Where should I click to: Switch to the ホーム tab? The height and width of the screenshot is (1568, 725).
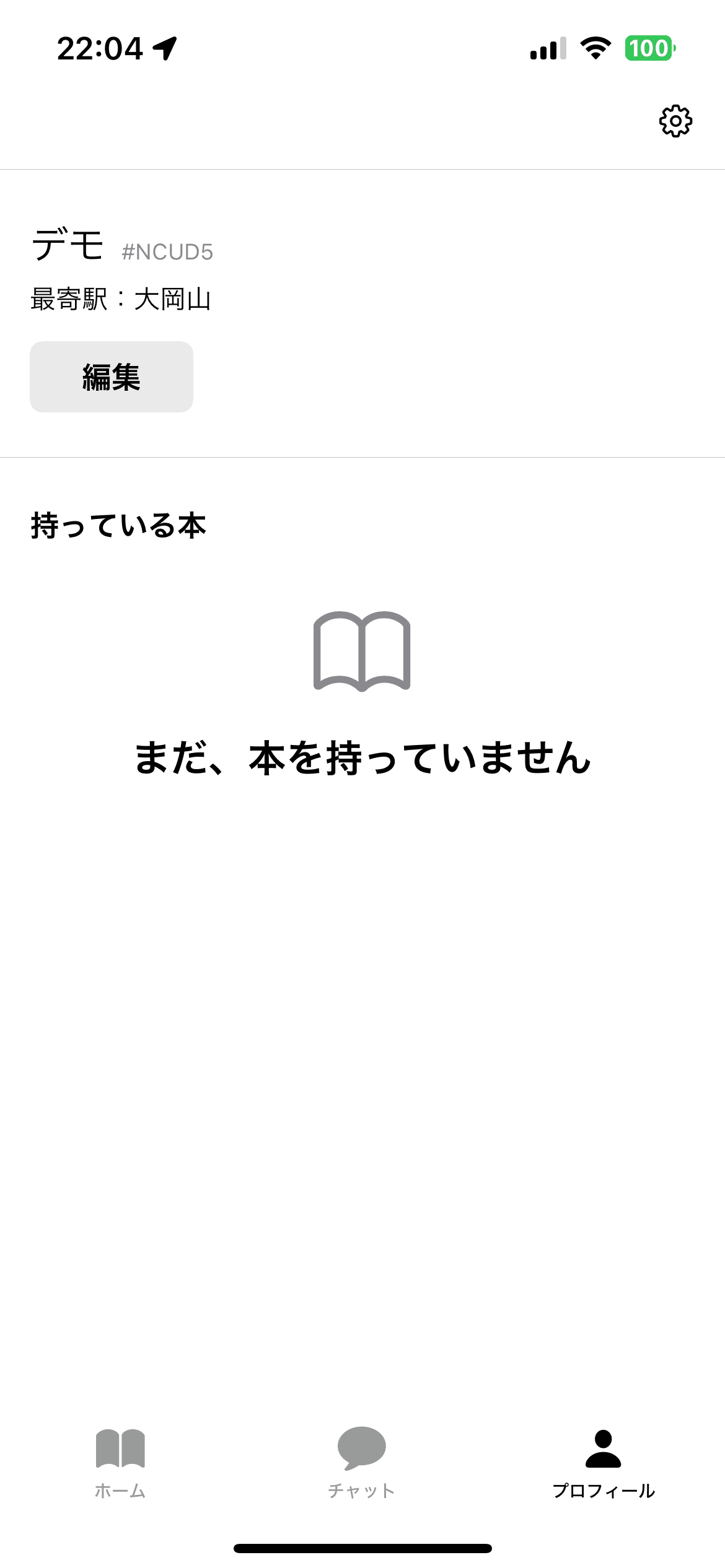pyautogui.click(x=120, y=1464)
